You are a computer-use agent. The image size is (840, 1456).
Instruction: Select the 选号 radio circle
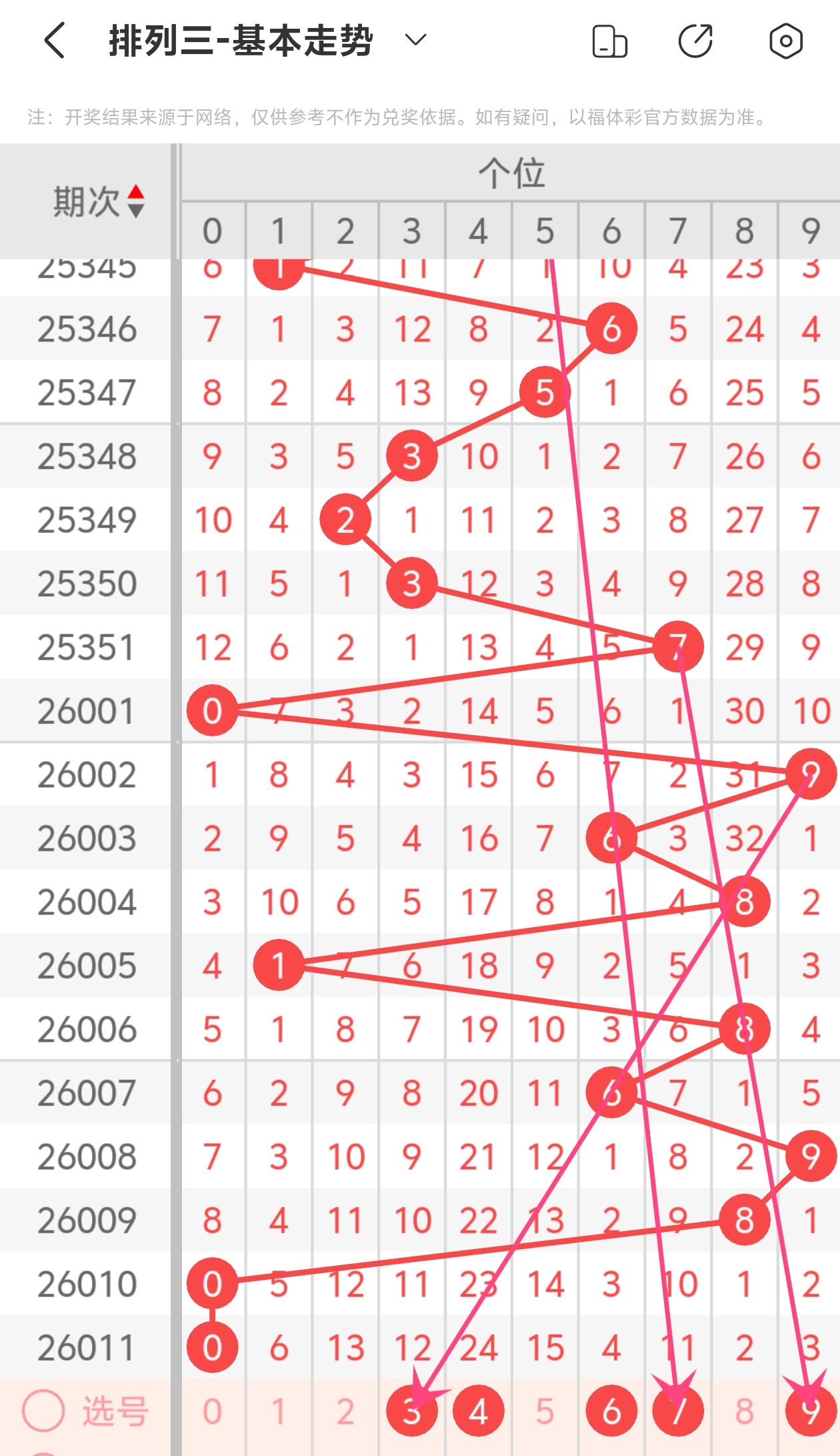point(43,1411)
